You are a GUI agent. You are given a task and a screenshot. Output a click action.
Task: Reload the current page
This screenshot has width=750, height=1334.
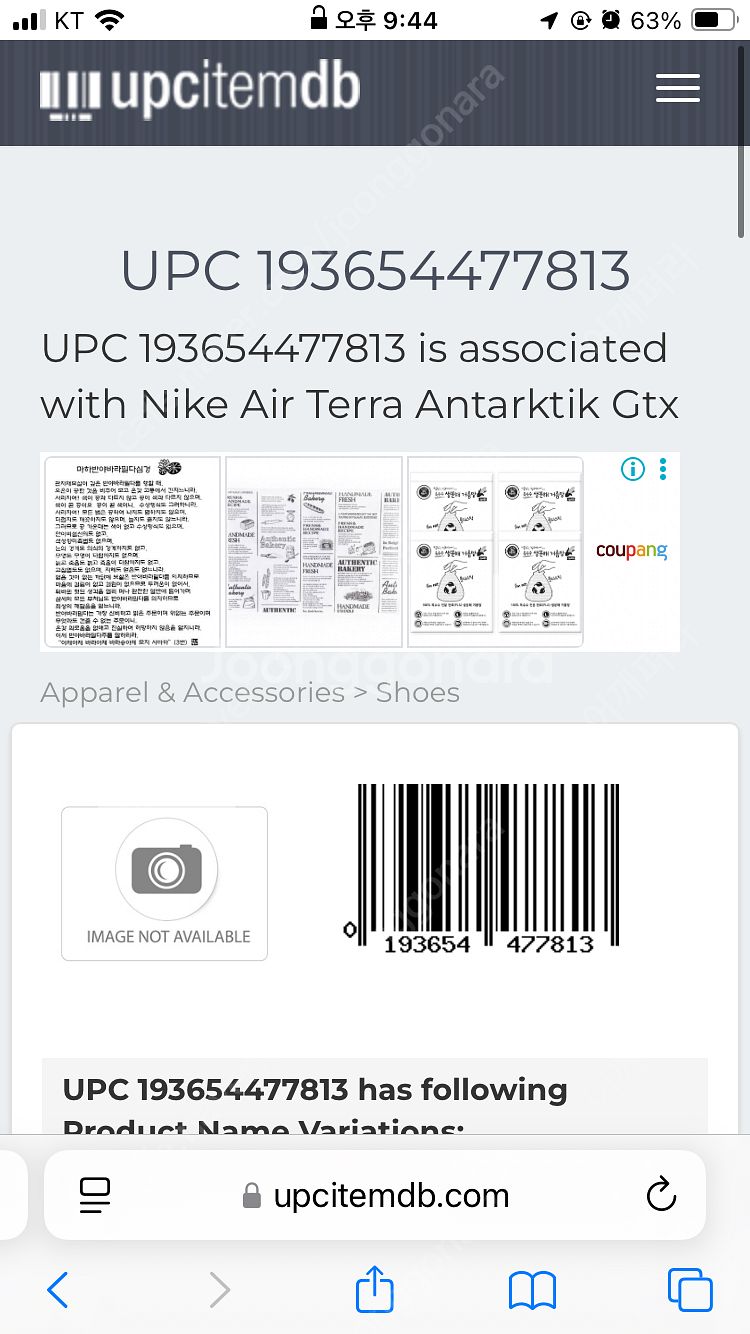pyautogui.click(x=661, y=1195)
